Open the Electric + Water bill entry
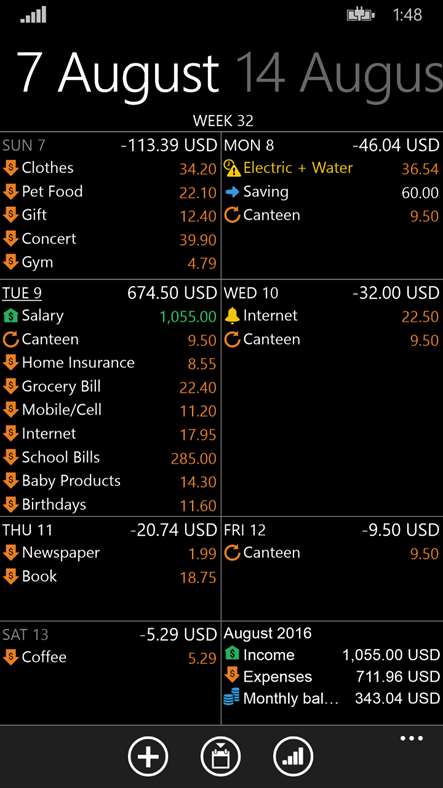 coord(331,168)
